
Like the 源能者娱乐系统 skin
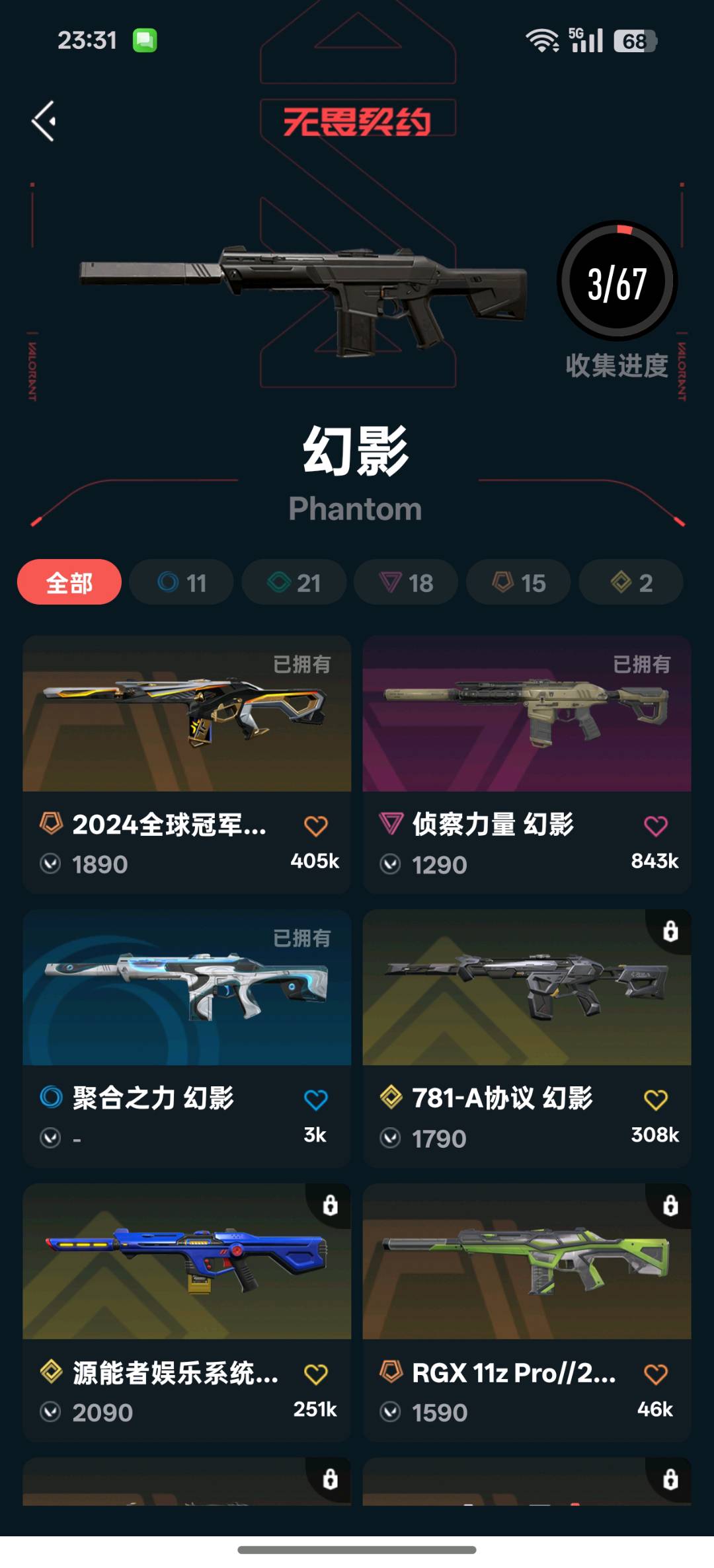[x=315, y=1374]
